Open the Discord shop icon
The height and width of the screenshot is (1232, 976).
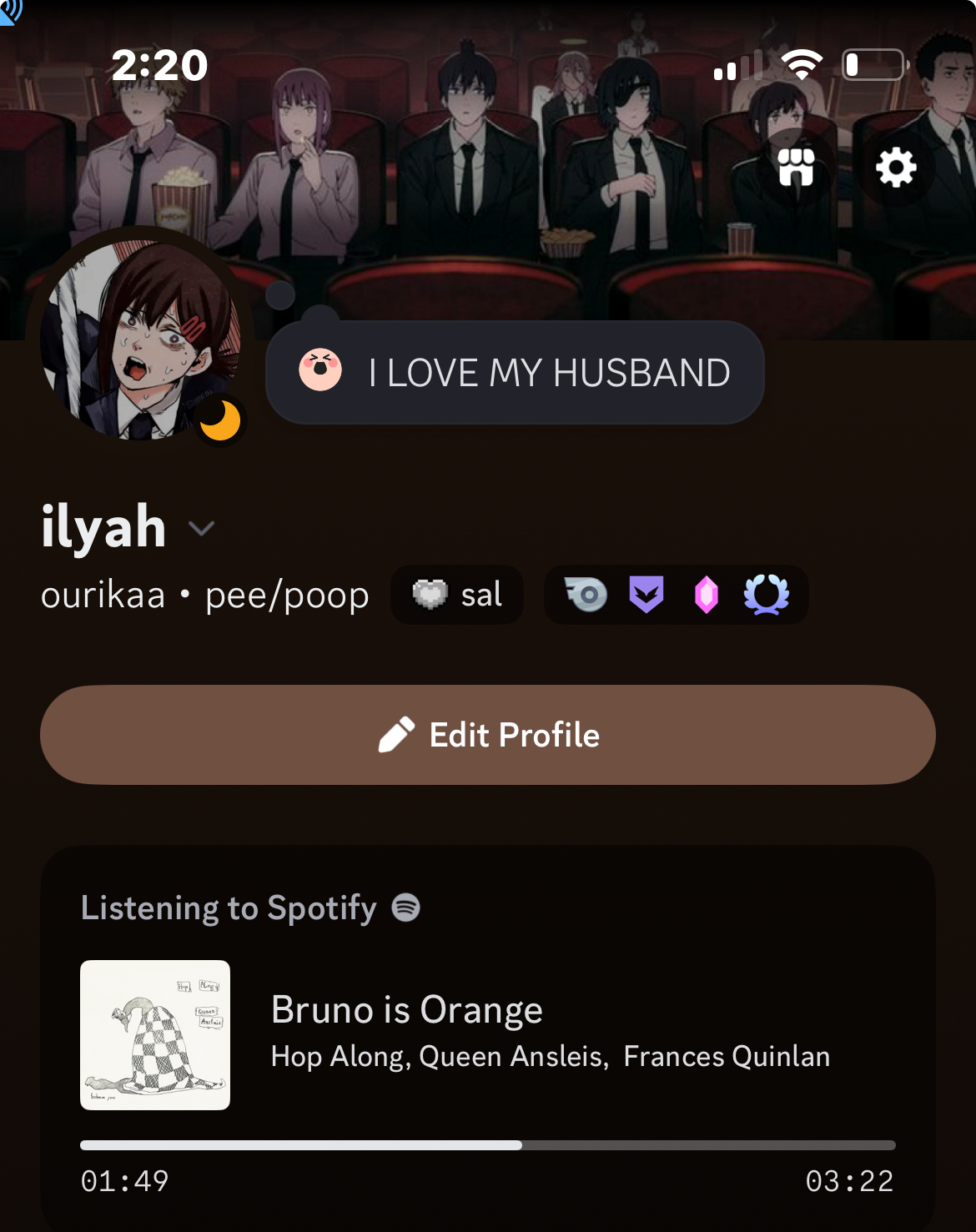[x=796, y=168]
